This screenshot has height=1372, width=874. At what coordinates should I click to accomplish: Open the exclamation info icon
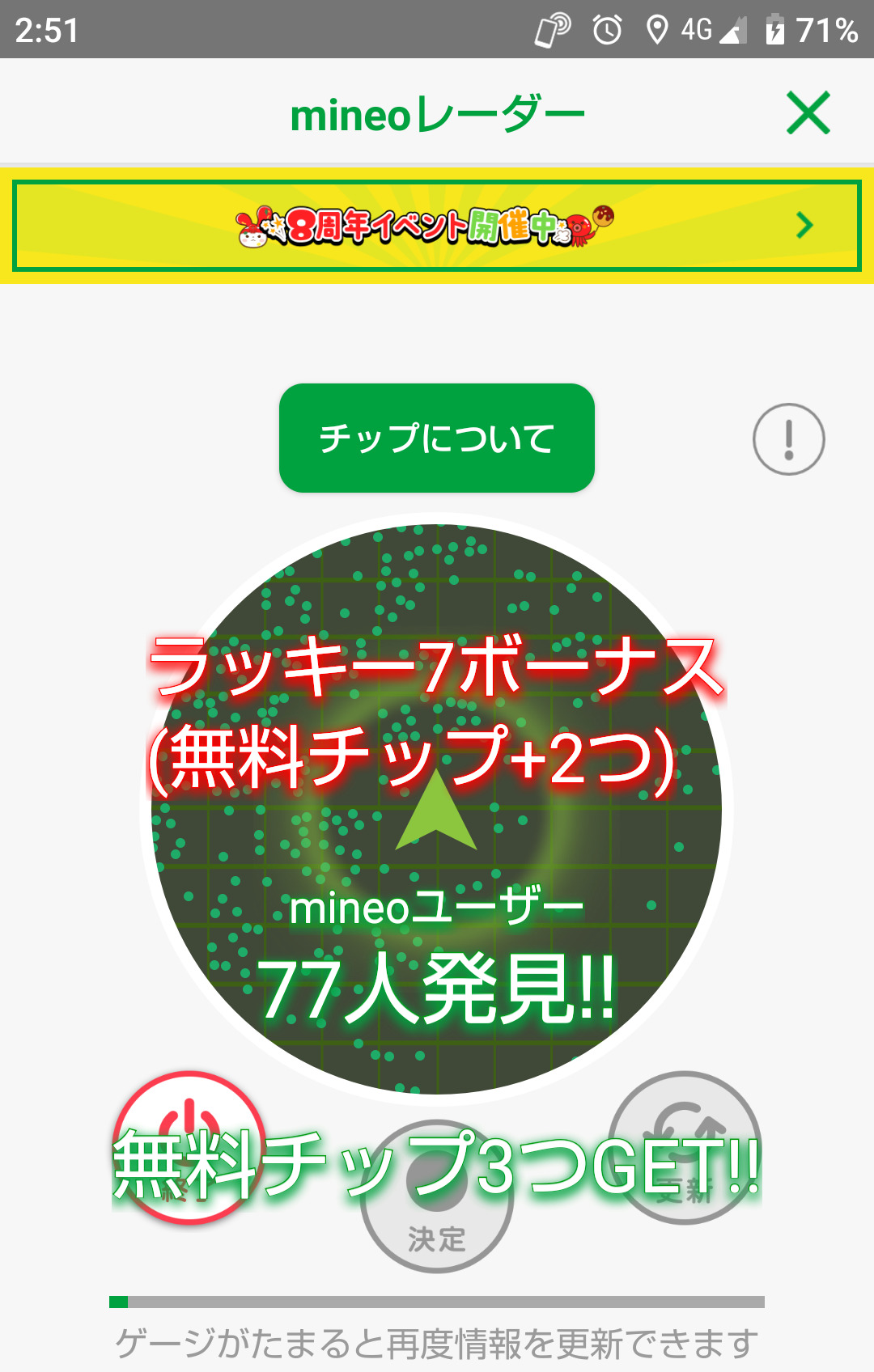[x=788, y=439]
